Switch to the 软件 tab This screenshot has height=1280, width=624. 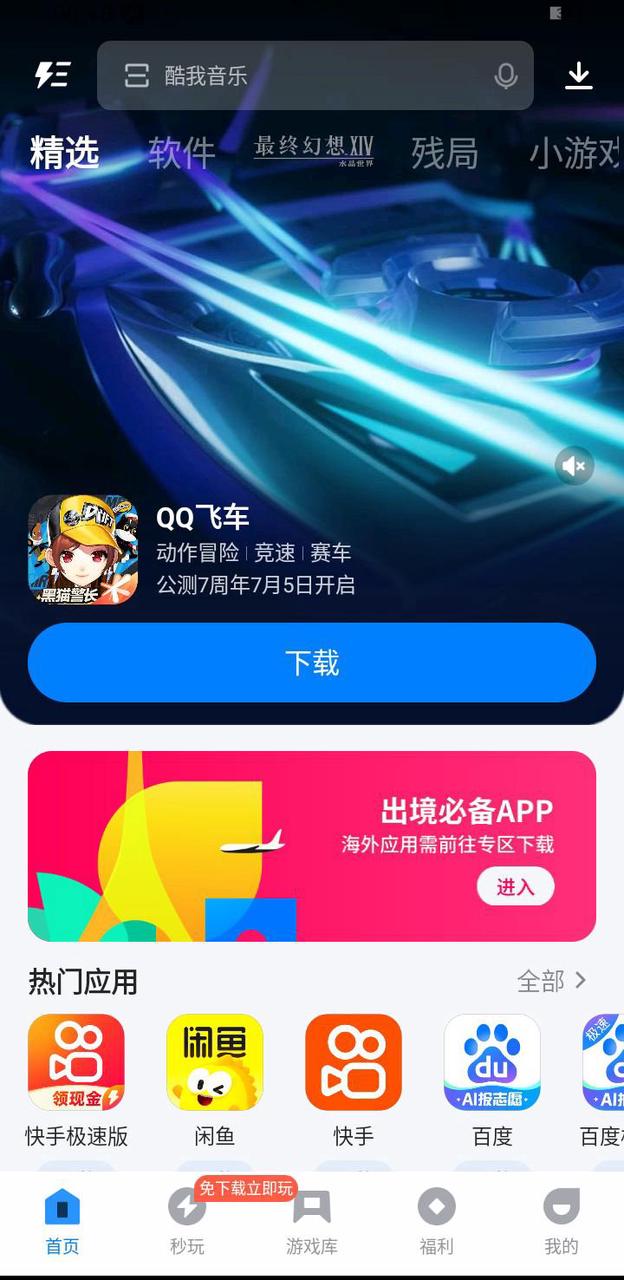coord(181,153)
